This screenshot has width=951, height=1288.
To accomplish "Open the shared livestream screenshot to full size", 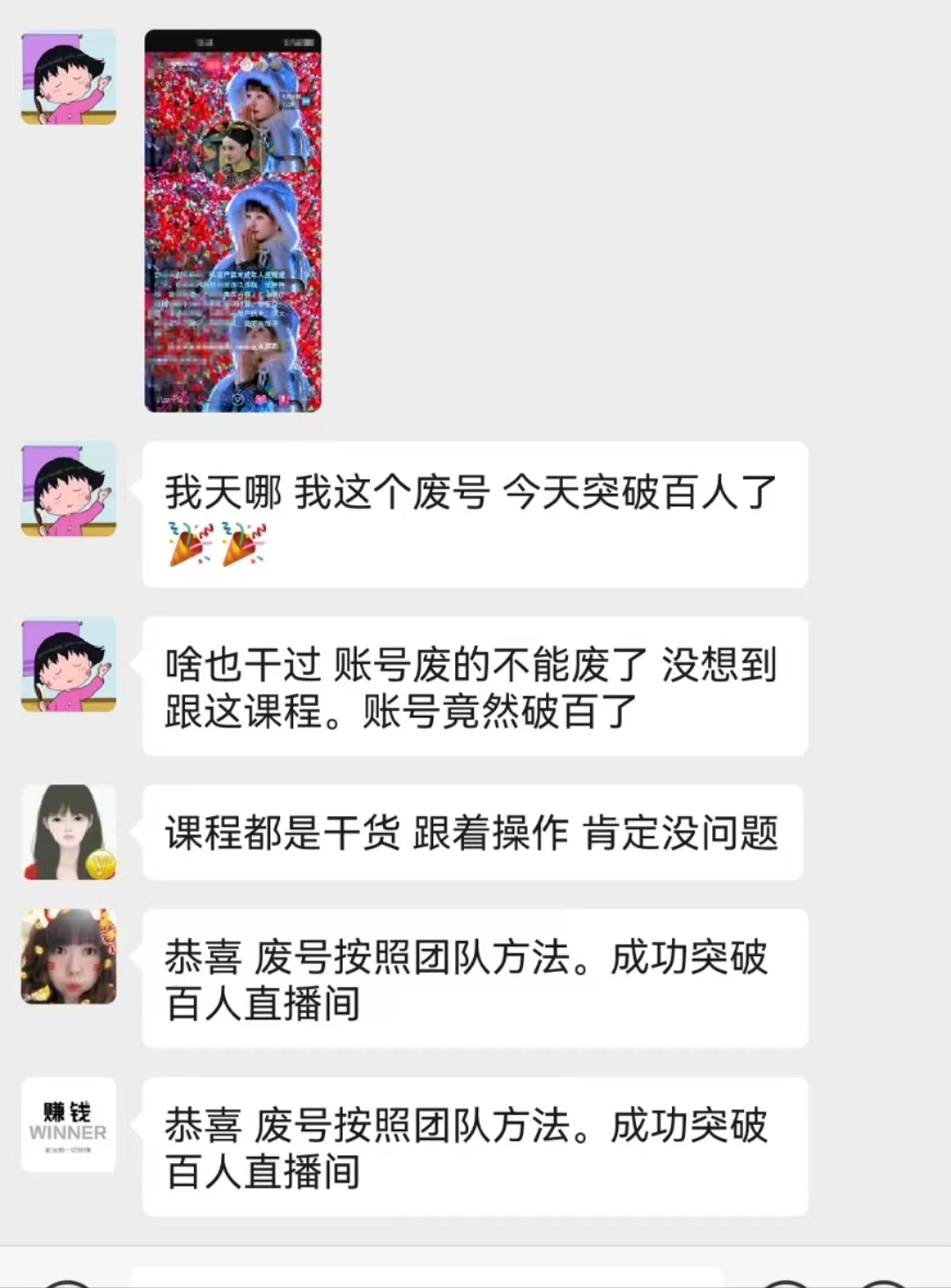I will point(233,224).
